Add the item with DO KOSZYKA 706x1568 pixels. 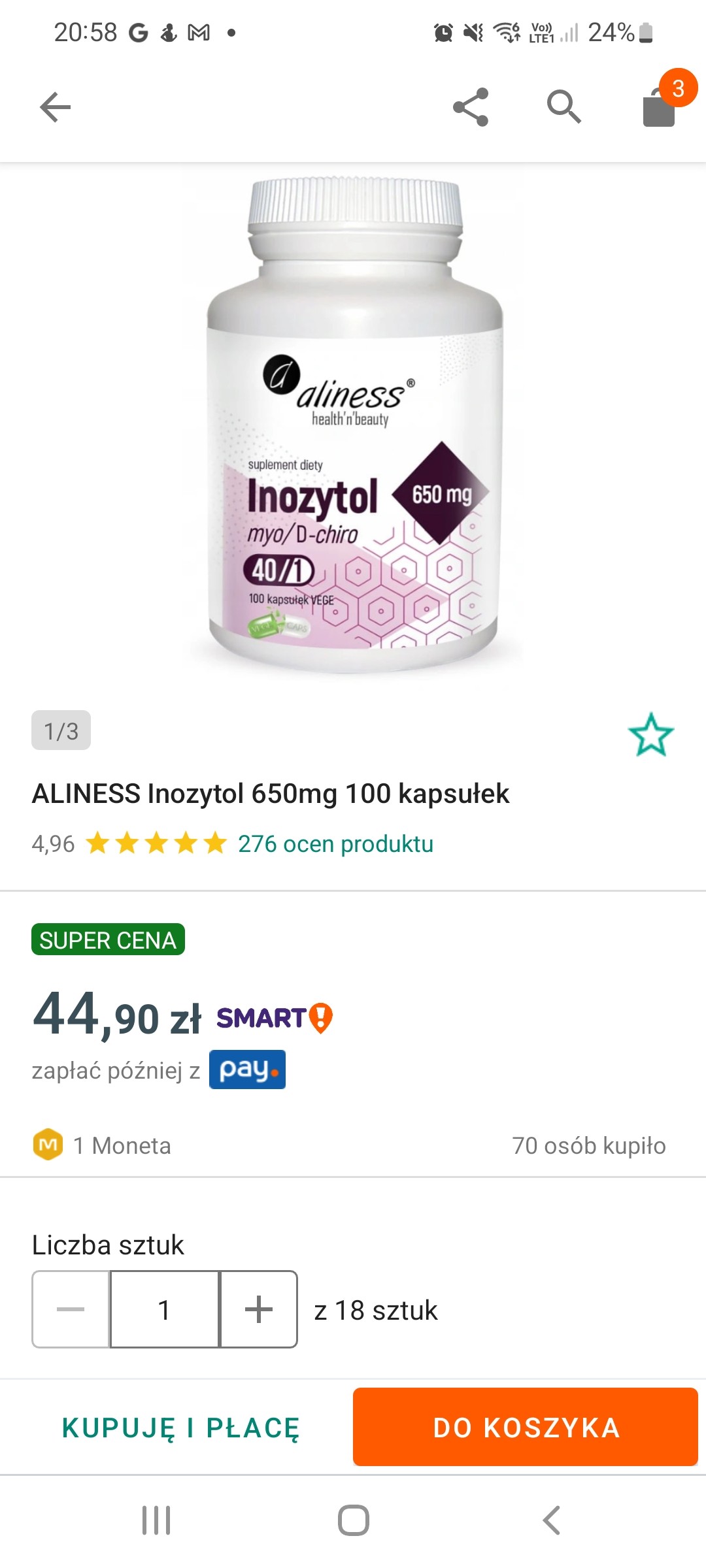point(526,1428)
